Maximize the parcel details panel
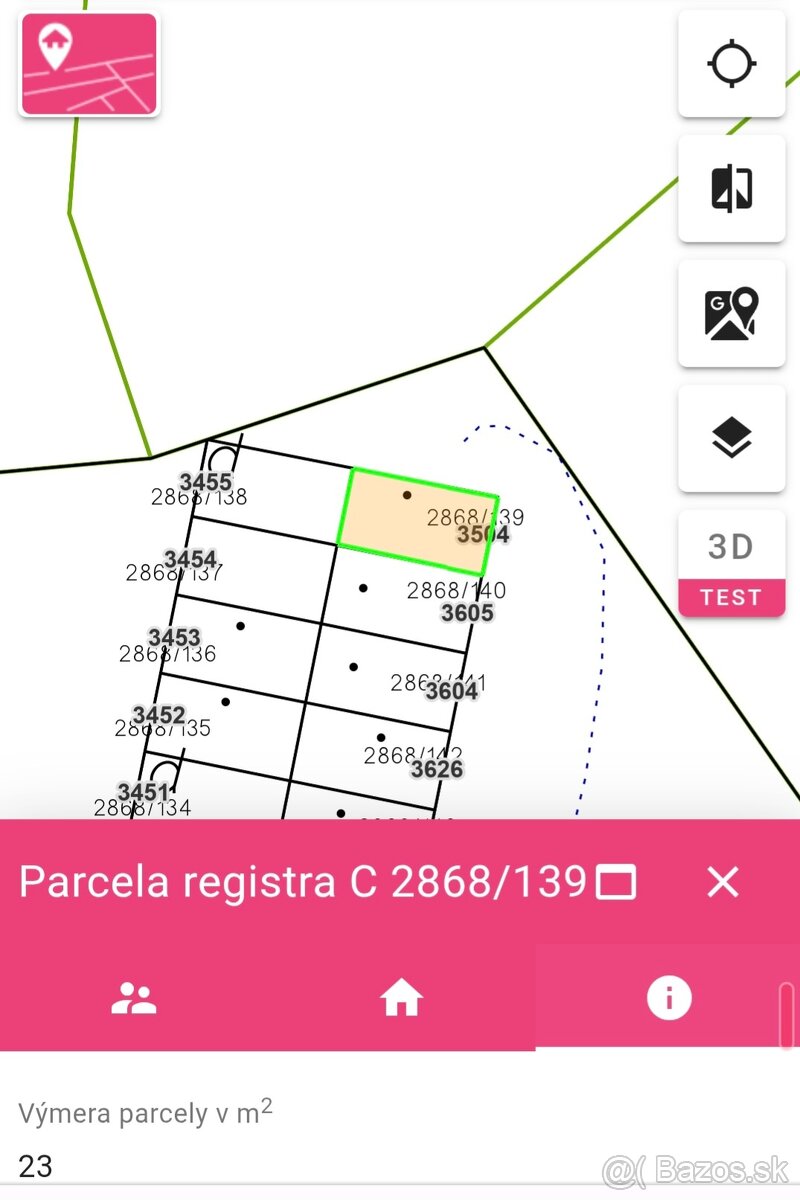Viewport: 800px width, 1200px height. click(x=615, y=882)
